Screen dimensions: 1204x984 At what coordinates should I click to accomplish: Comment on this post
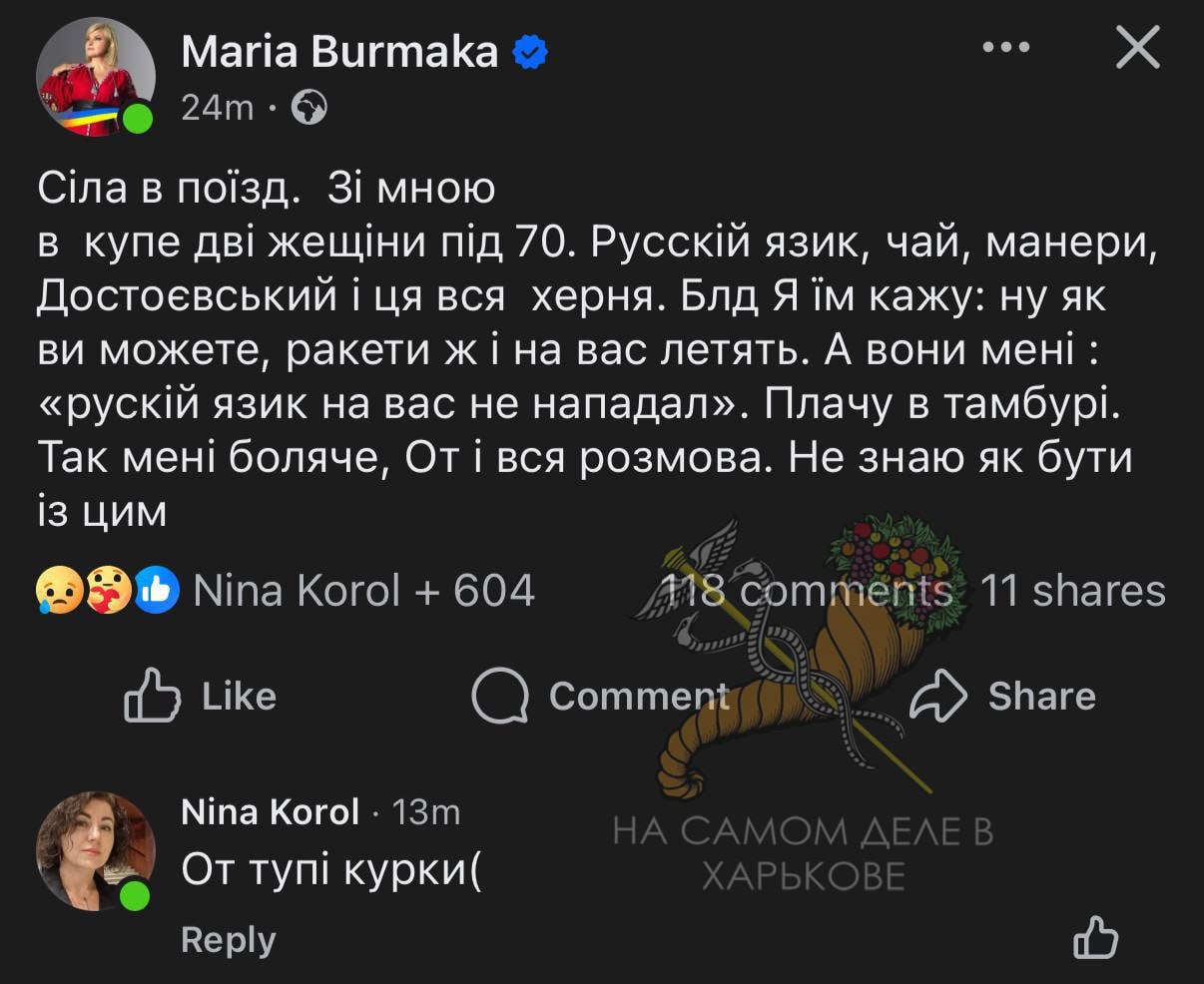[x=599, y=696]
